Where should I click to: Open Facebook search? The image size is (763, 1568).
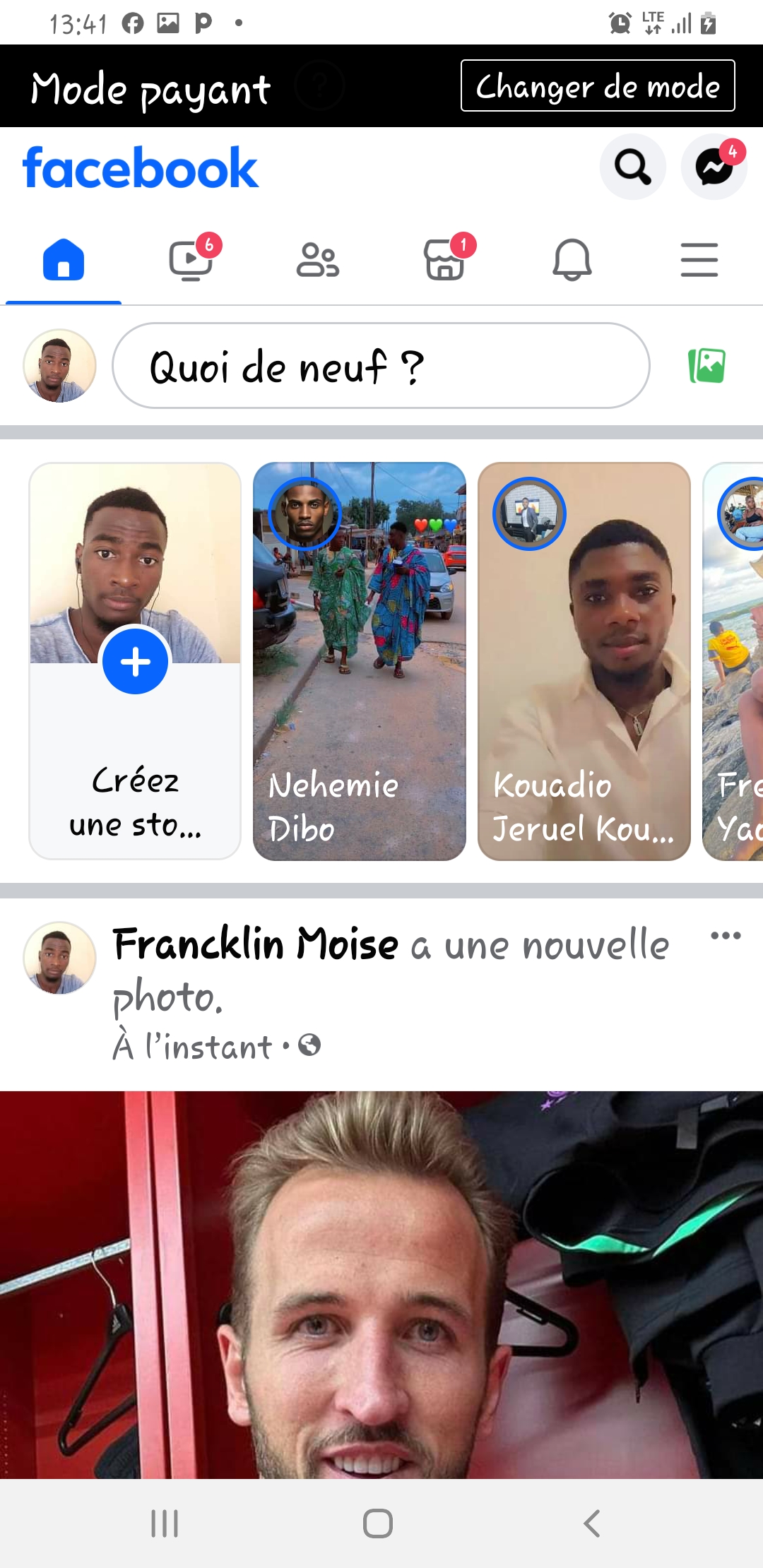pos(632,167)
